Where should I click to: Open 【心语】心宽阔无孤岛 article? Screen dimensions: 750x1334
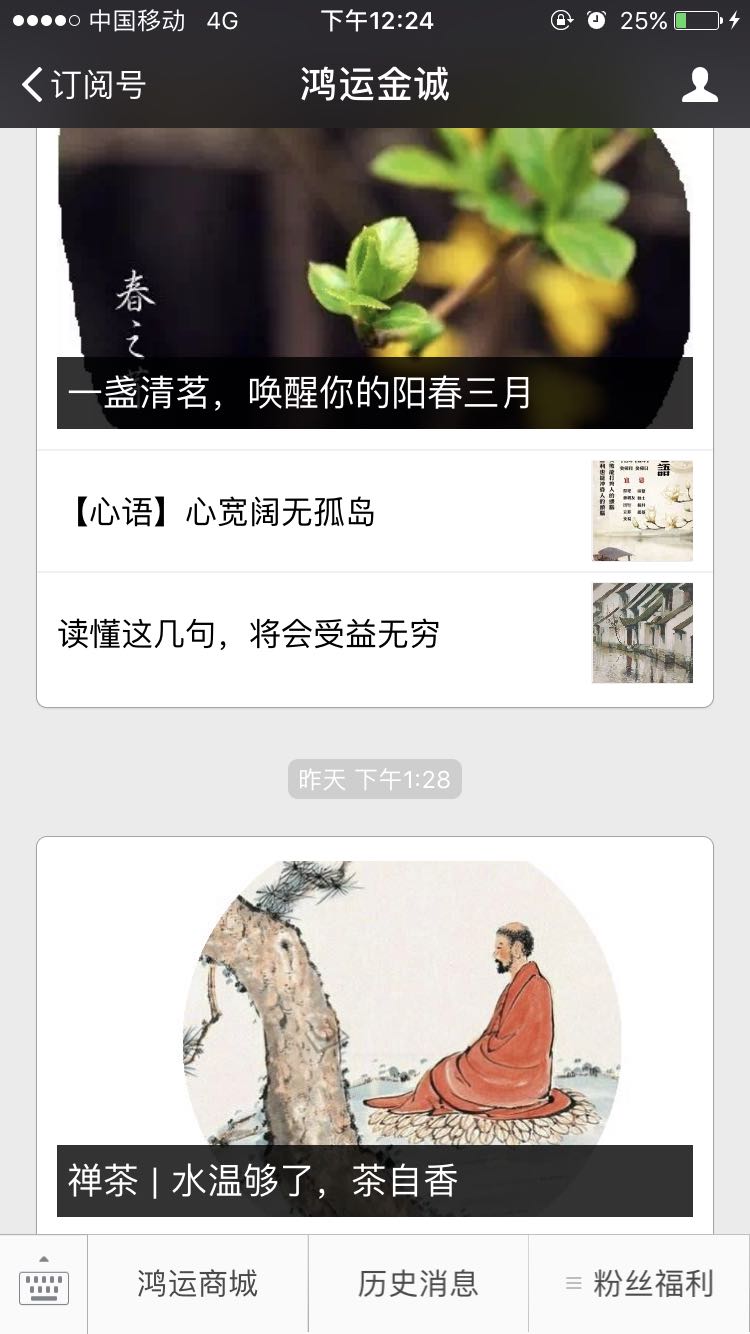coord(375,511)
